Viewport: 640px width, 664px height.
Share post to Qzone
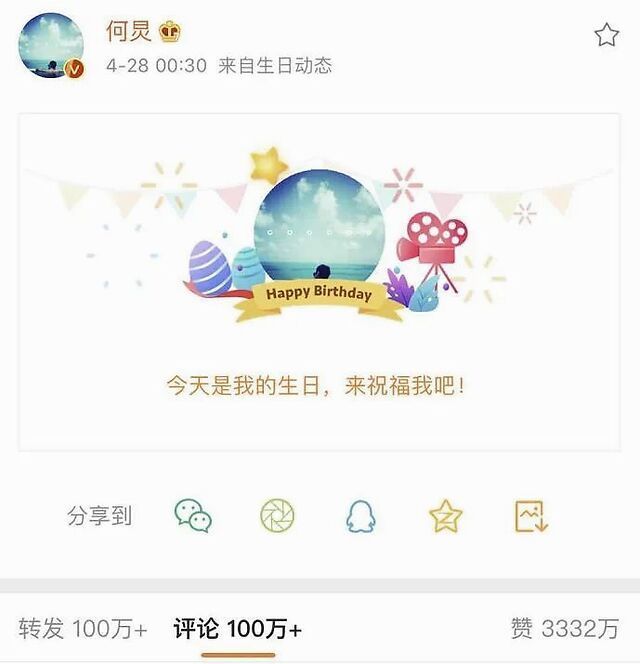tap(445, 516)
